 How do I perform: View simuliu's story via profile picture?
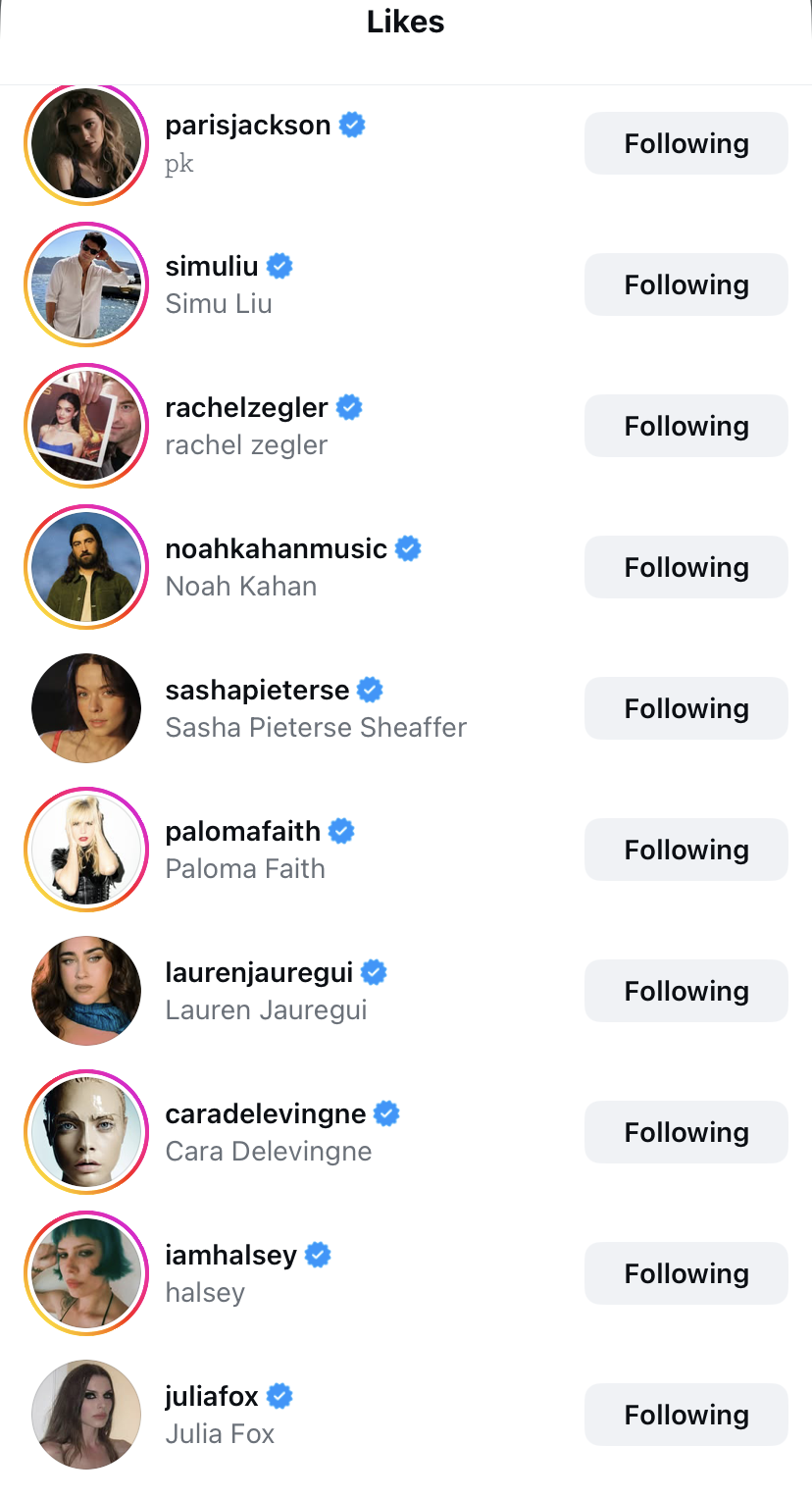pos(86,284)
